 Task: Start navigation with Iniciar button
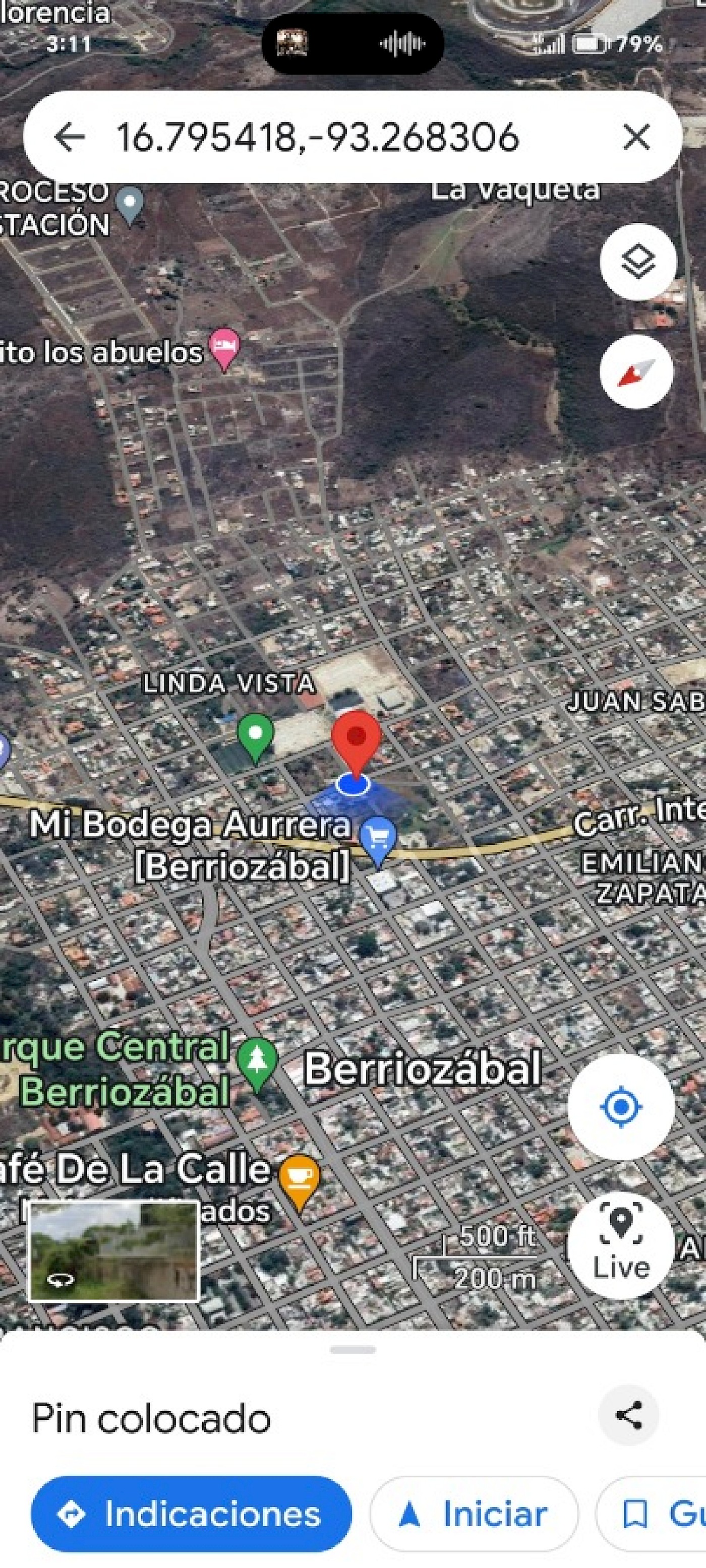474,1514
